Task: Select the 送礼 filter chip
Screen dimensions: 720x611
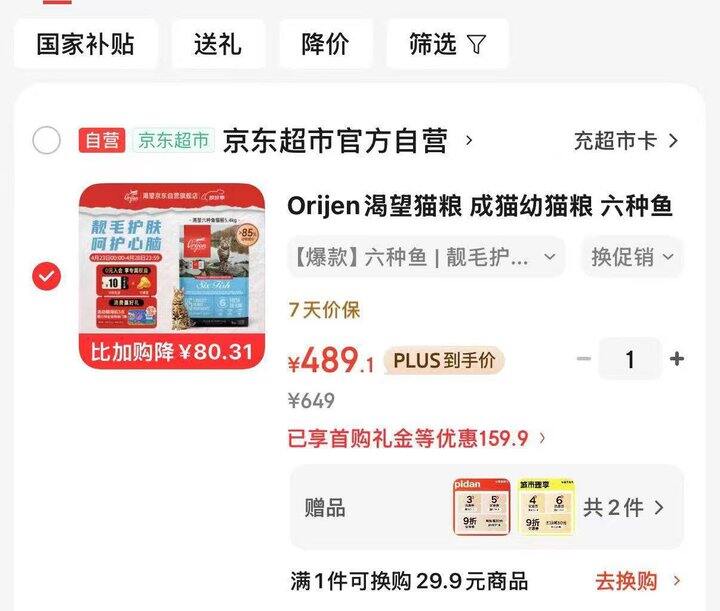Action: click(218, 44)
